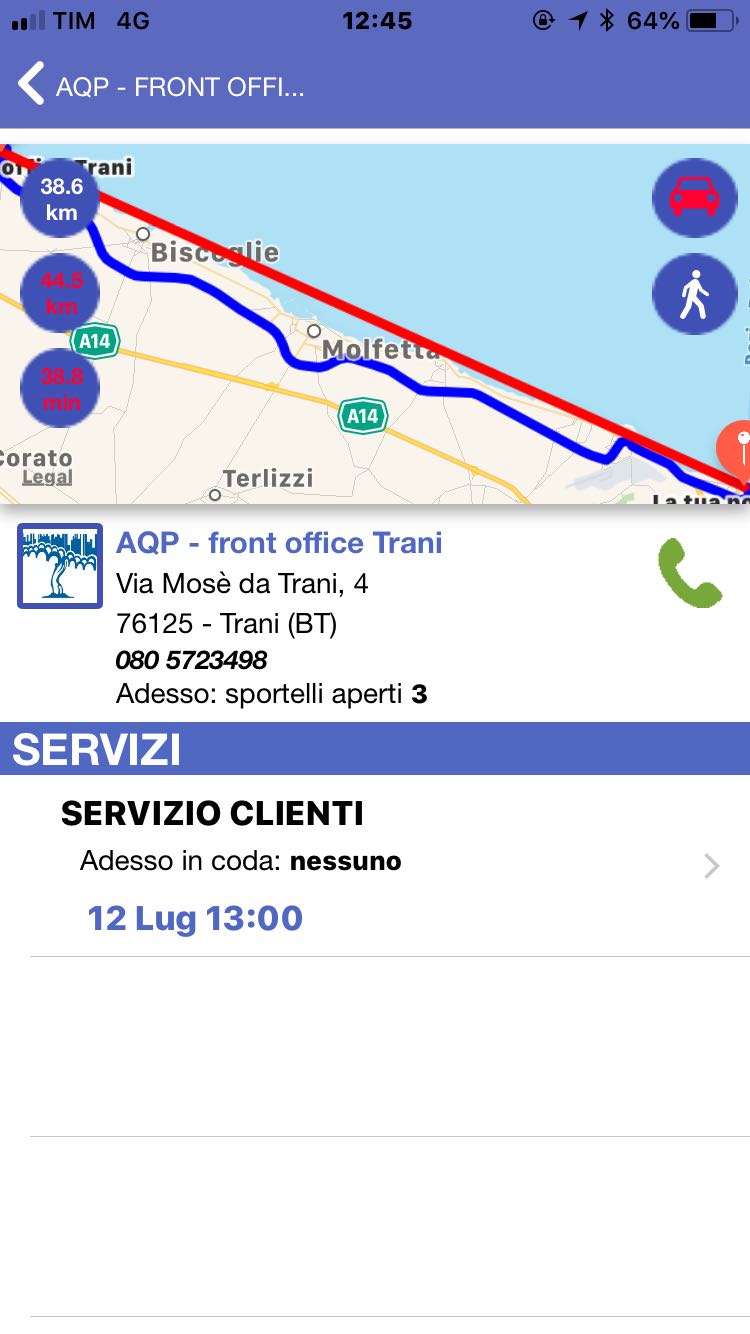Viewport: 750px width, 1334px height.
Task: Select the walking directions icon
Action: pyautogui.click(x=695, y=293)
